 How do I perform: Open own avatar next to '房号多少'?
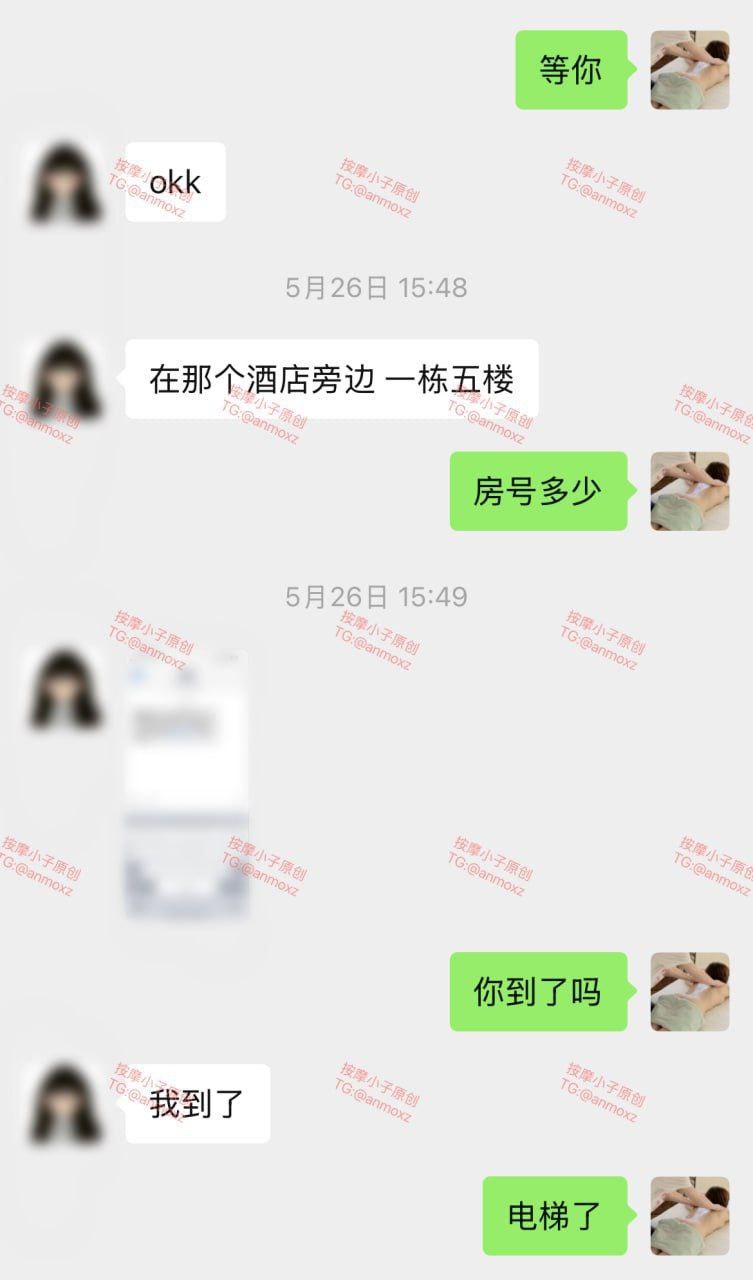tap(689, 491)
